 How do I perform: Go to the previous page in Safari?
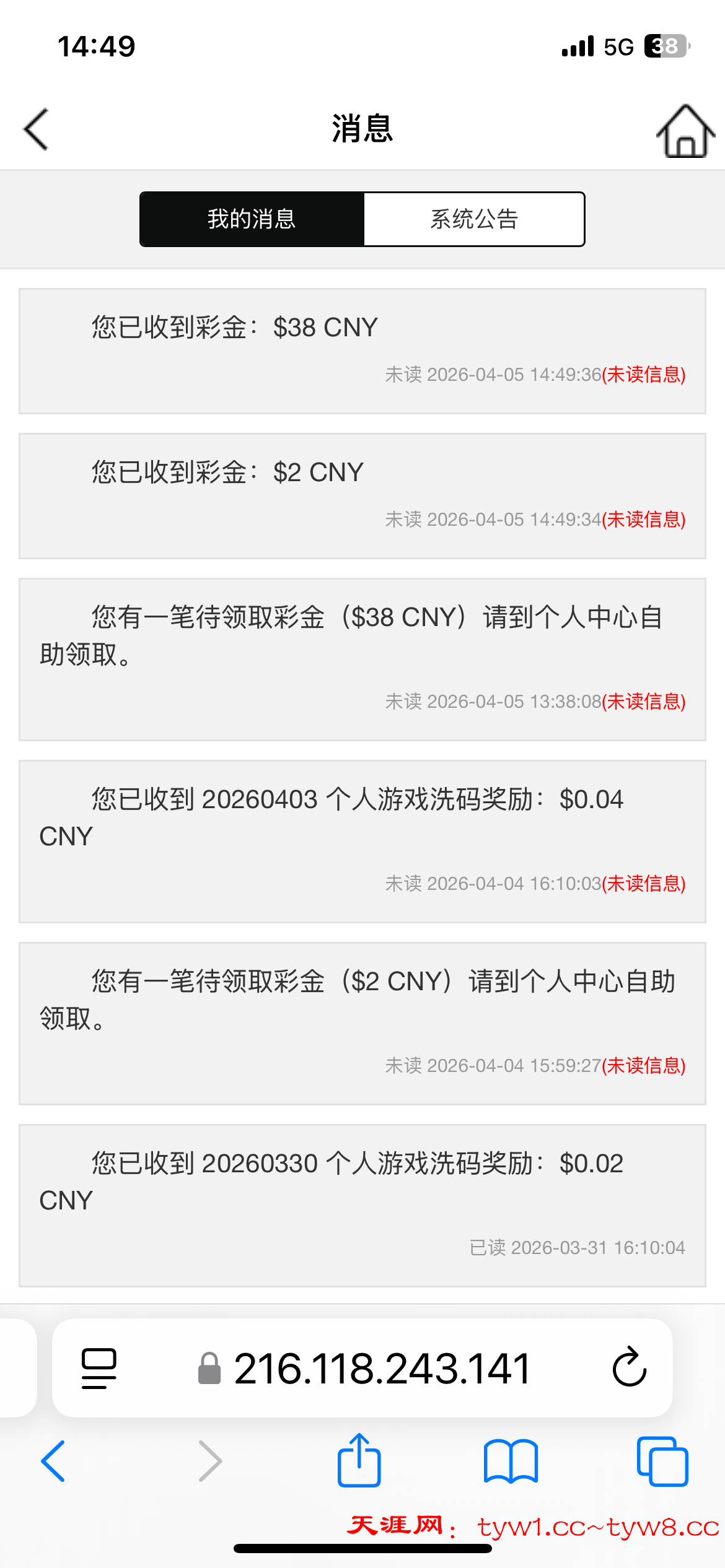[x=53, y=1461]
